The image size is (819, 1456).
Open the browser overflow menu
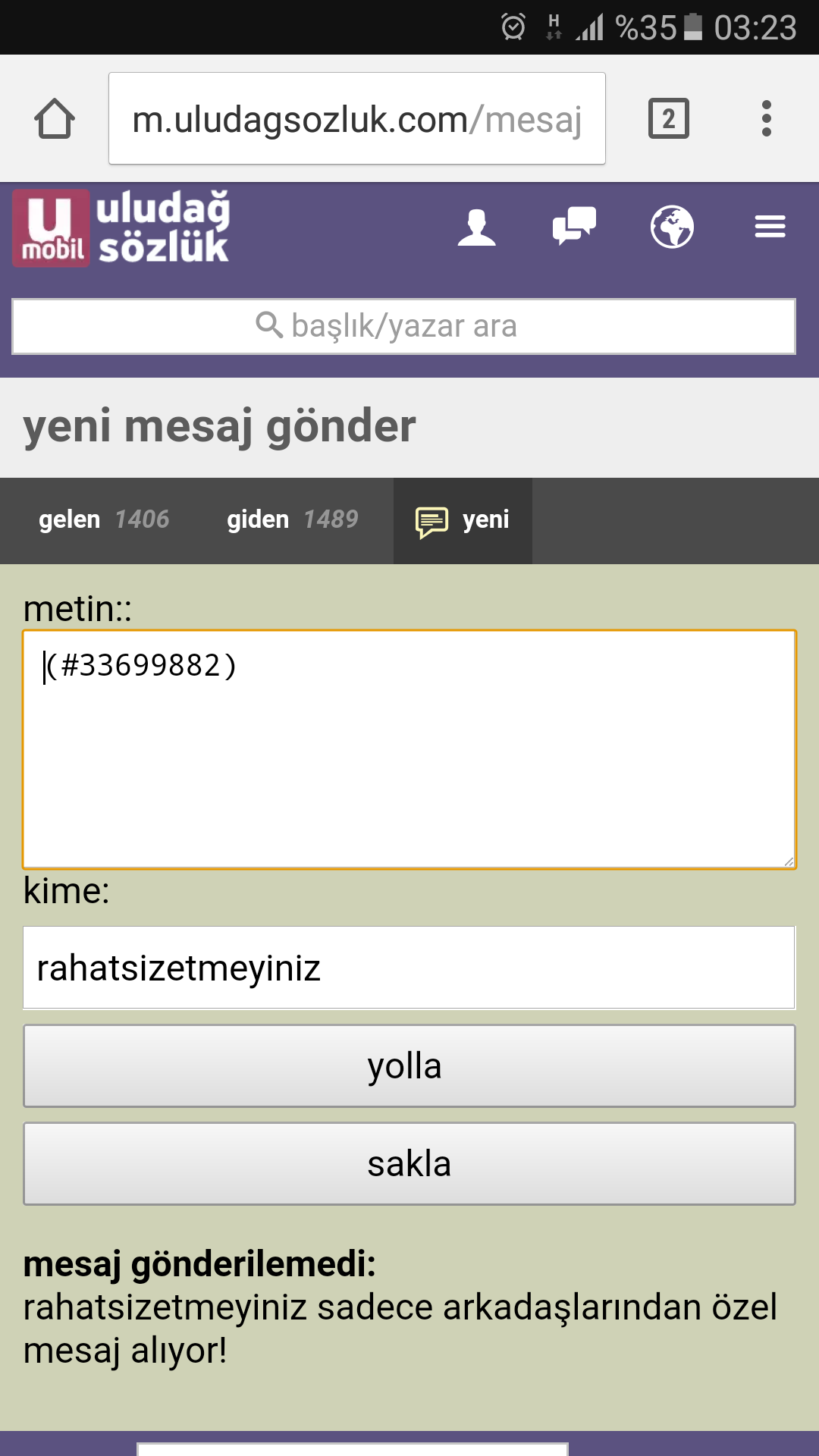coord(767,119)
